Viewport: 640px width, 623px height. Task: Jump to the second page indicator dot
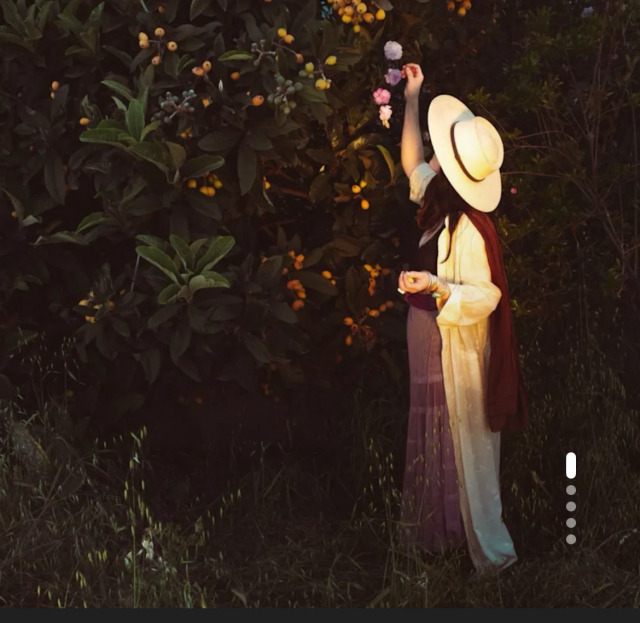click(571, 490)
